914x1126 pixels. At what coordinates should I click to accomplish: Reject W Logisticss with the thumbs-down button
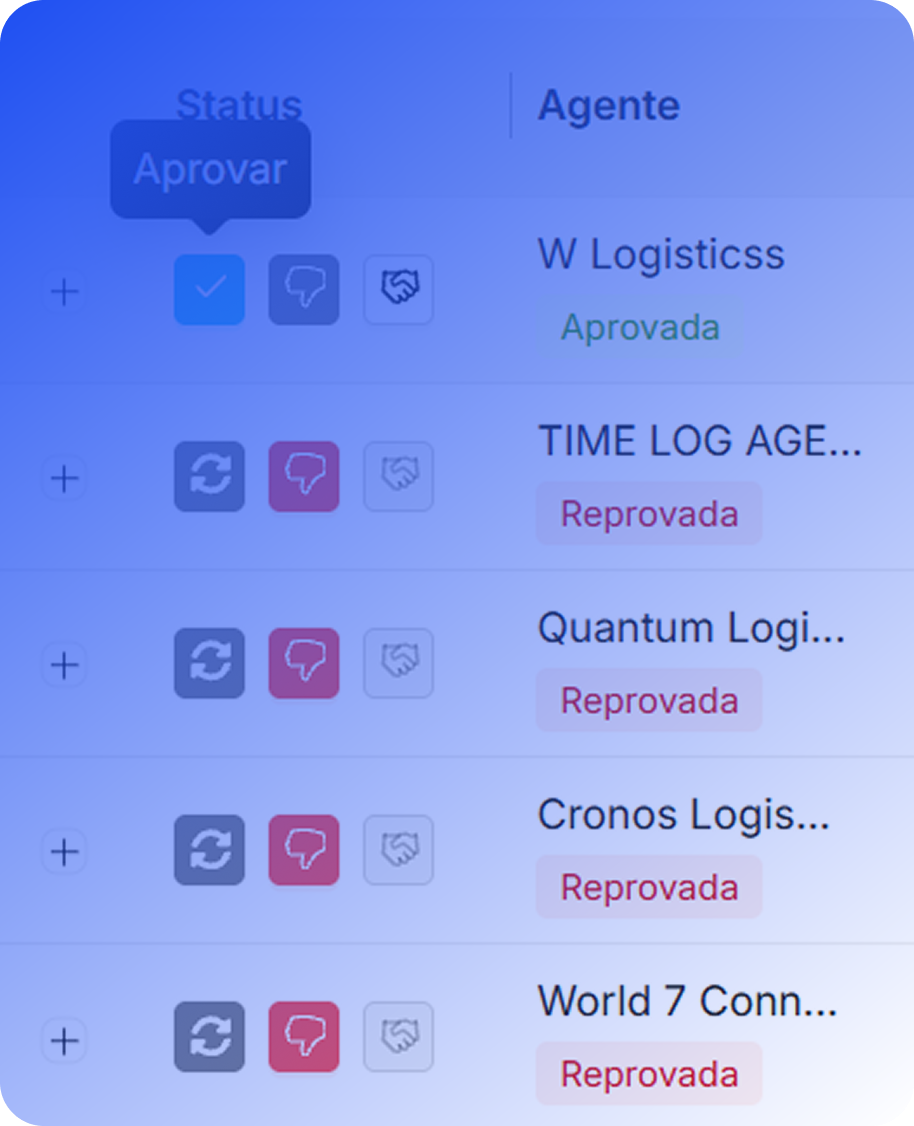click(304, 290)
